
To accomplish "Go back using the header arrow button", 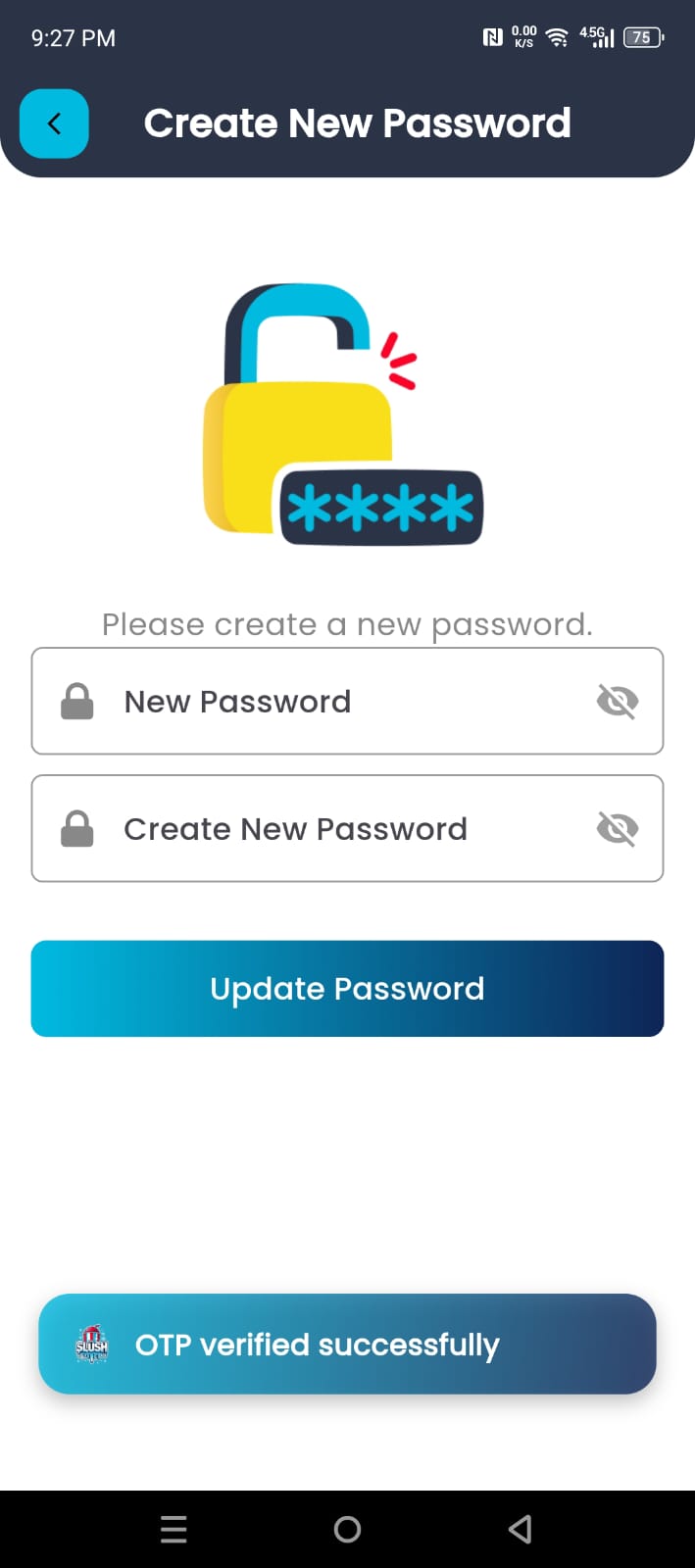I will click(x=54, y=123).
